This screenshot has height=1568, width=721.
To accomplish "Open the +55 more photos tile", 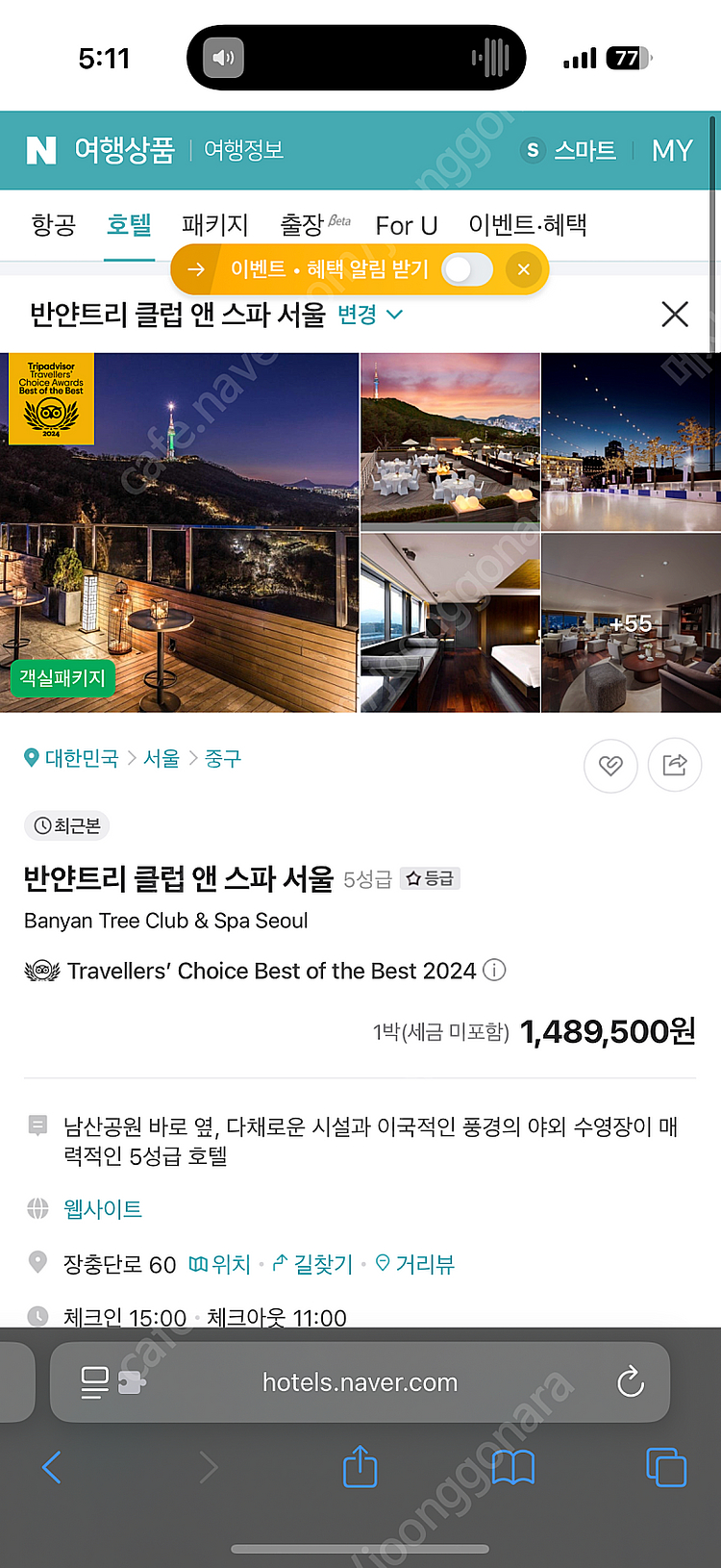I will (x=631, y=623).
